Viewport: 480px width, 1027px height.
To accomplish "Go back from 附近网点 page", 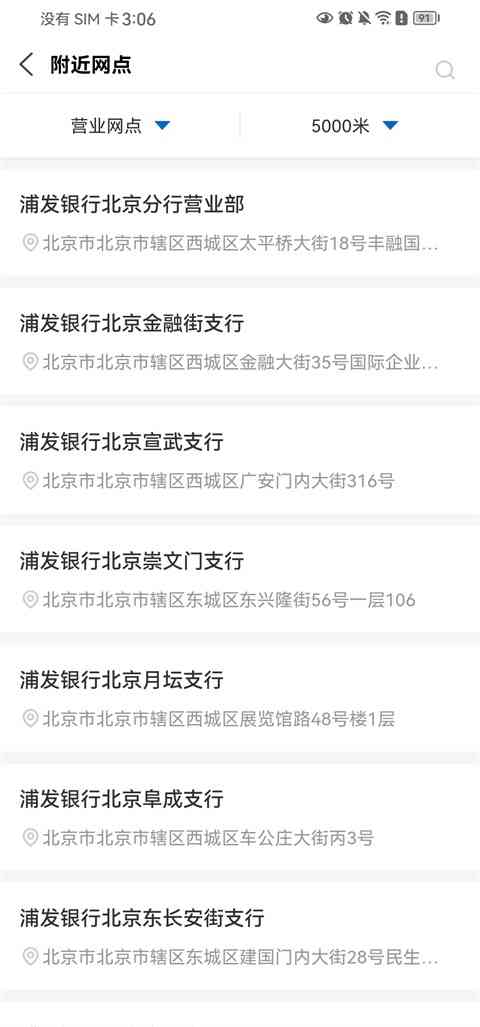I will pyautogui.click(x=26, y=65).
